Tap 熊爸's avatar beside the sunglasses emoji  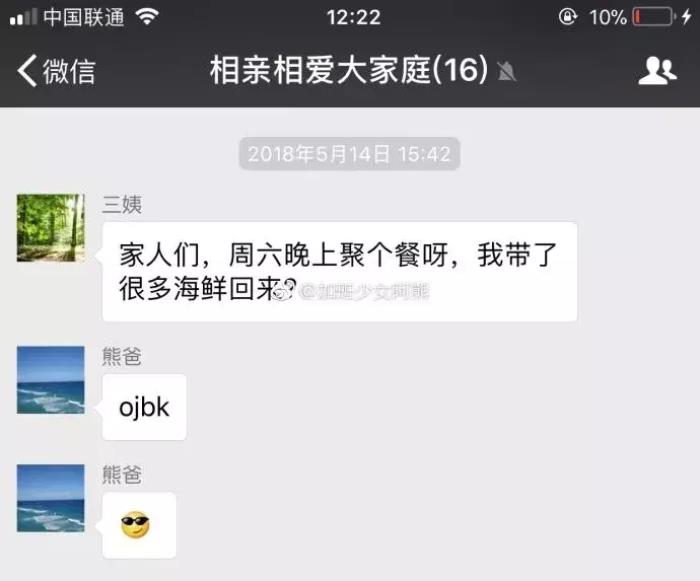coord(51,498)
